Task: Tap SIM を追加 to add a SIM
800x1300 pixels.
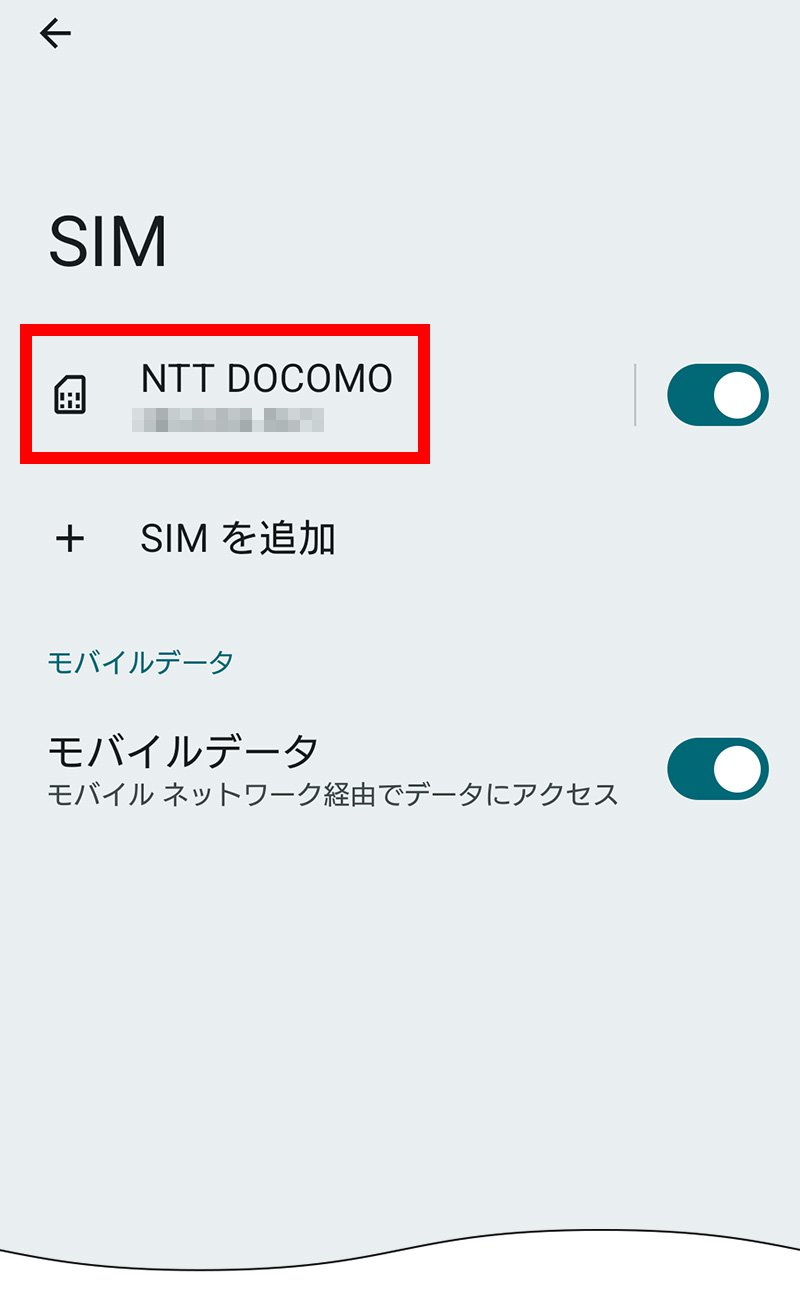Action: pos(237,539)
